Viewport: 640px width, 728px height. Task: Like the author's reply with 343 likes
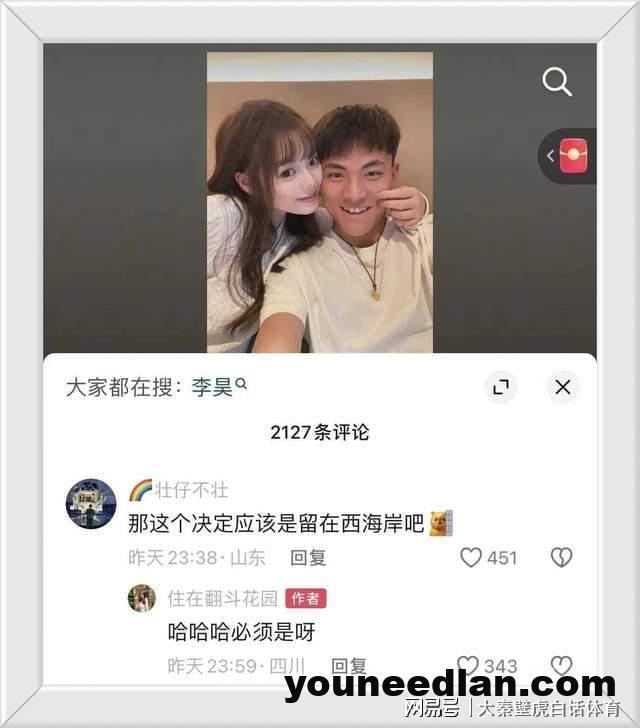pos(467,665)
